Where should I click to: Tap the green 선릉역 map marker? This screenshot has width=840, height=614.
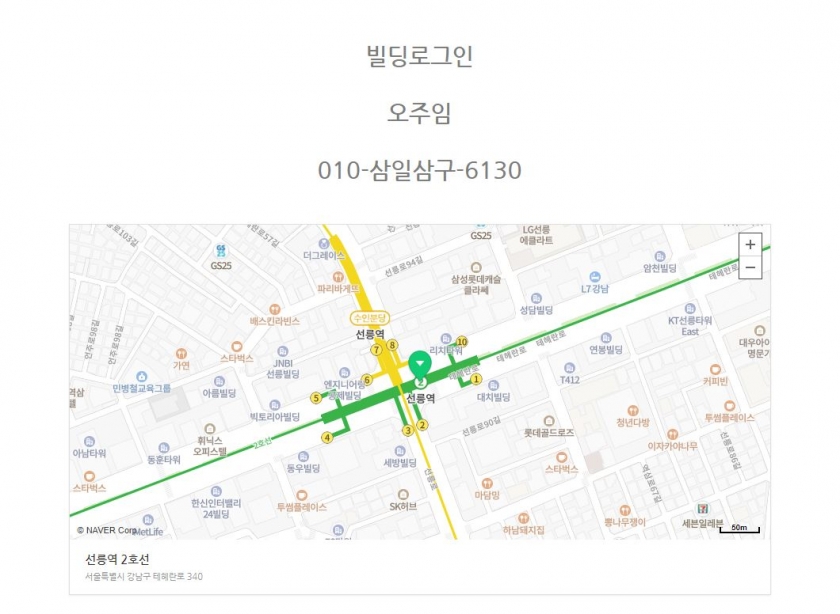coord(420,366)
